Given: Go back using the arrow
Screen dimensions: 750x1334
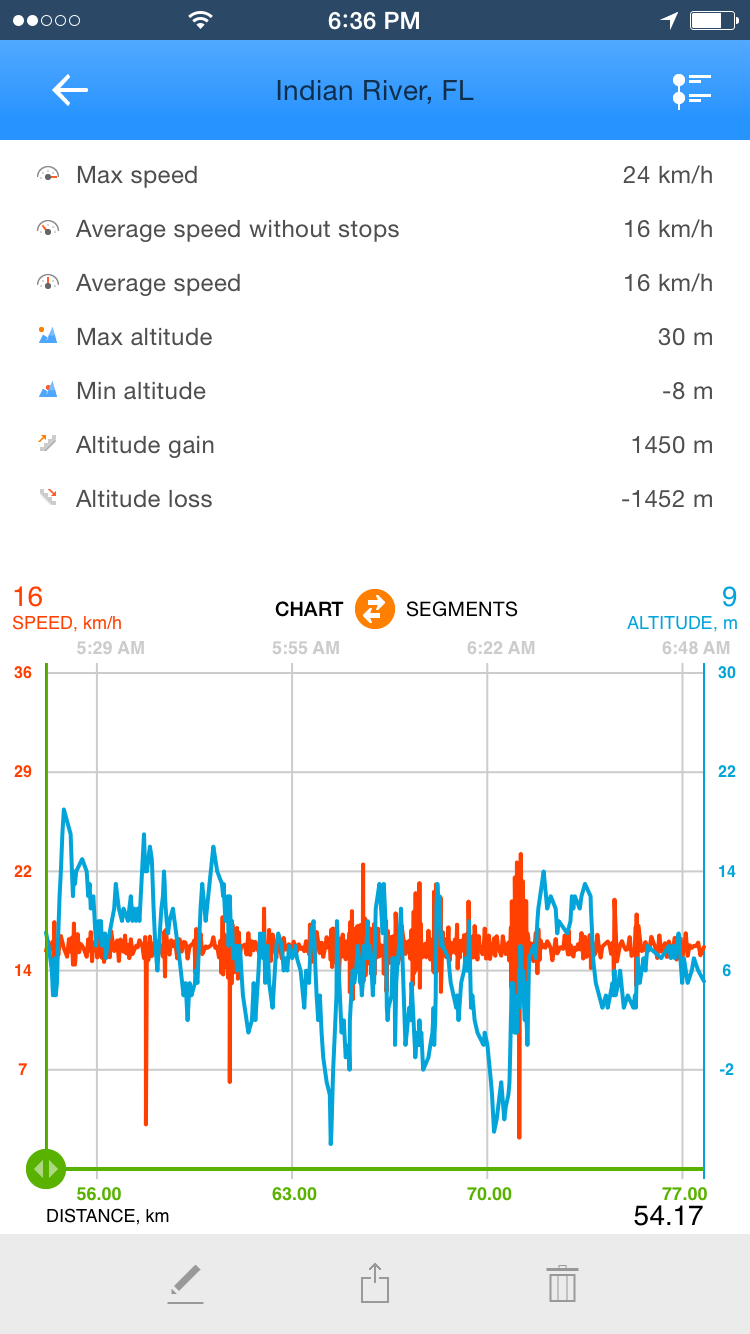Looking at the screenshot, I should point(70,91).
